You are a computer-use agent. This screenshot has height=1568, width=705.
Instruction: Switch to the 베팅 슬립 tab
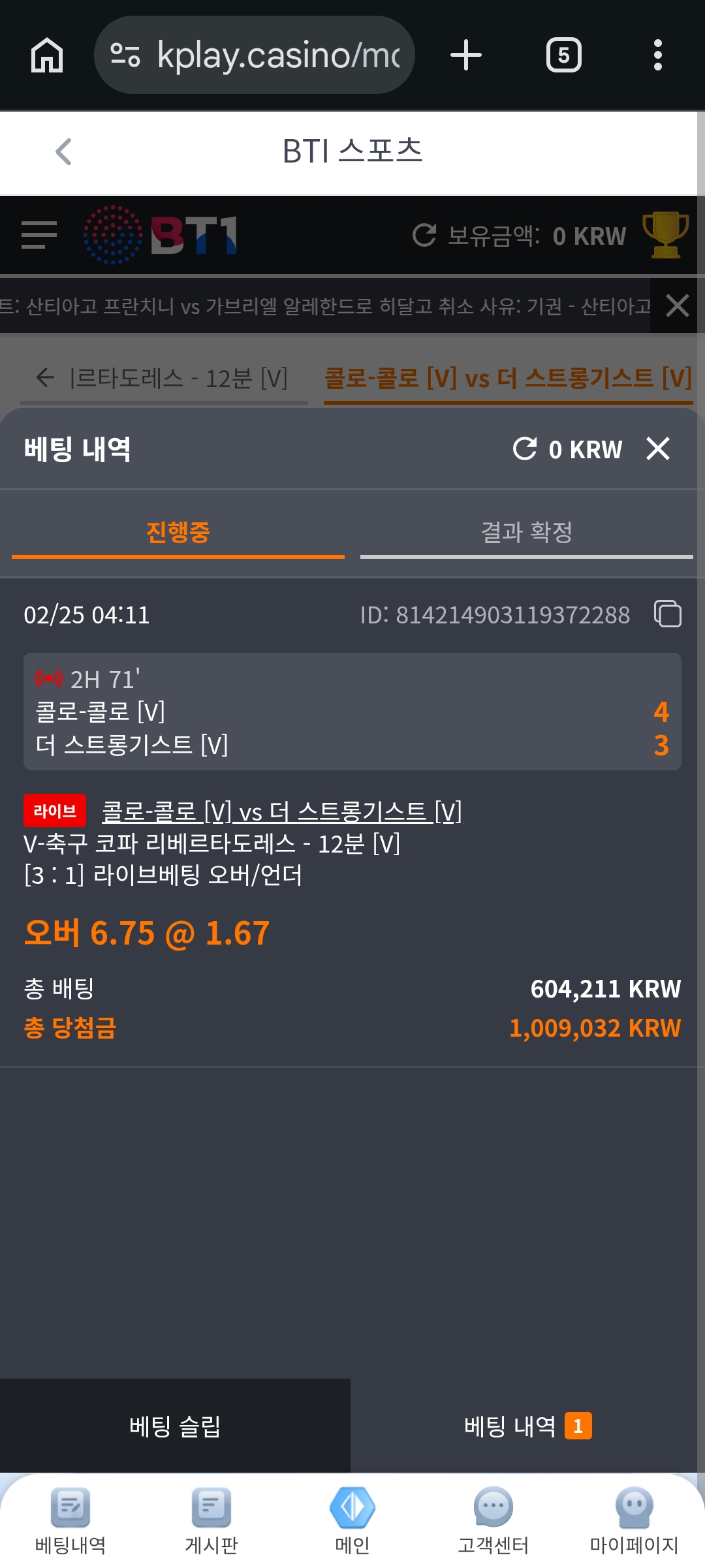tap(175, 1426)
